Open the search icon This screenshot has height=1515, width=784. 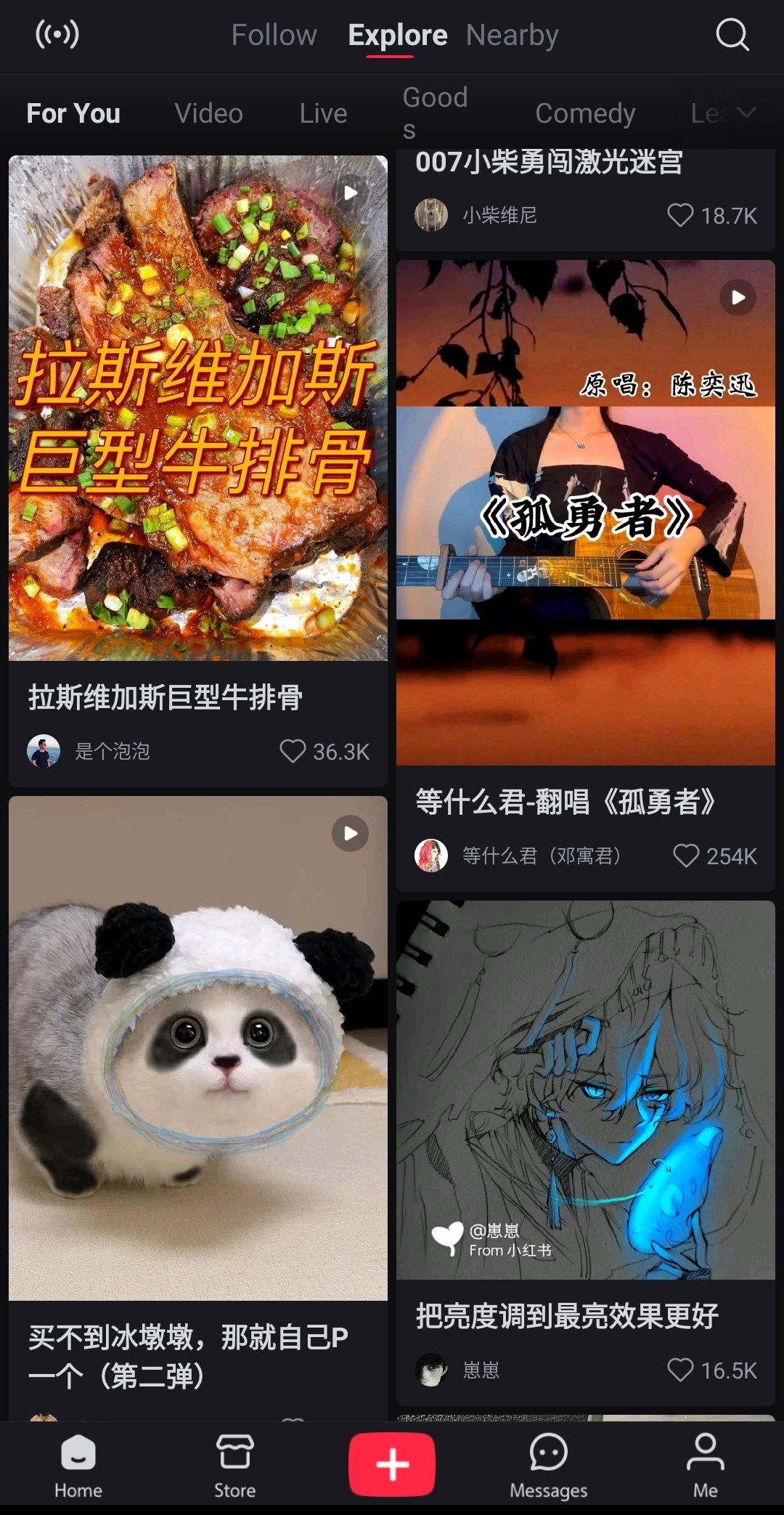tap(732, 34)
